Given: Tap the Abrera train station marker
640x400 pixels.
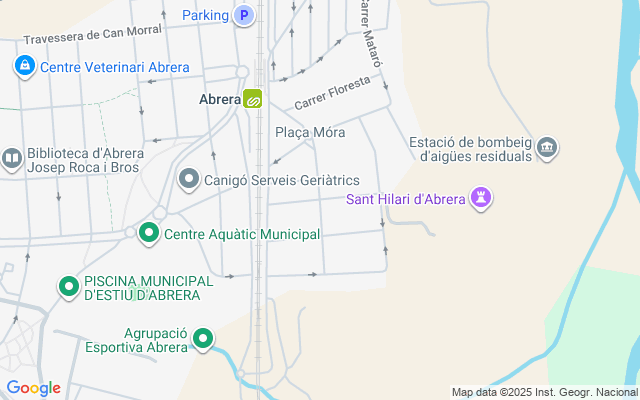Looking at the screenshot, I should click(x=253, y=99).
